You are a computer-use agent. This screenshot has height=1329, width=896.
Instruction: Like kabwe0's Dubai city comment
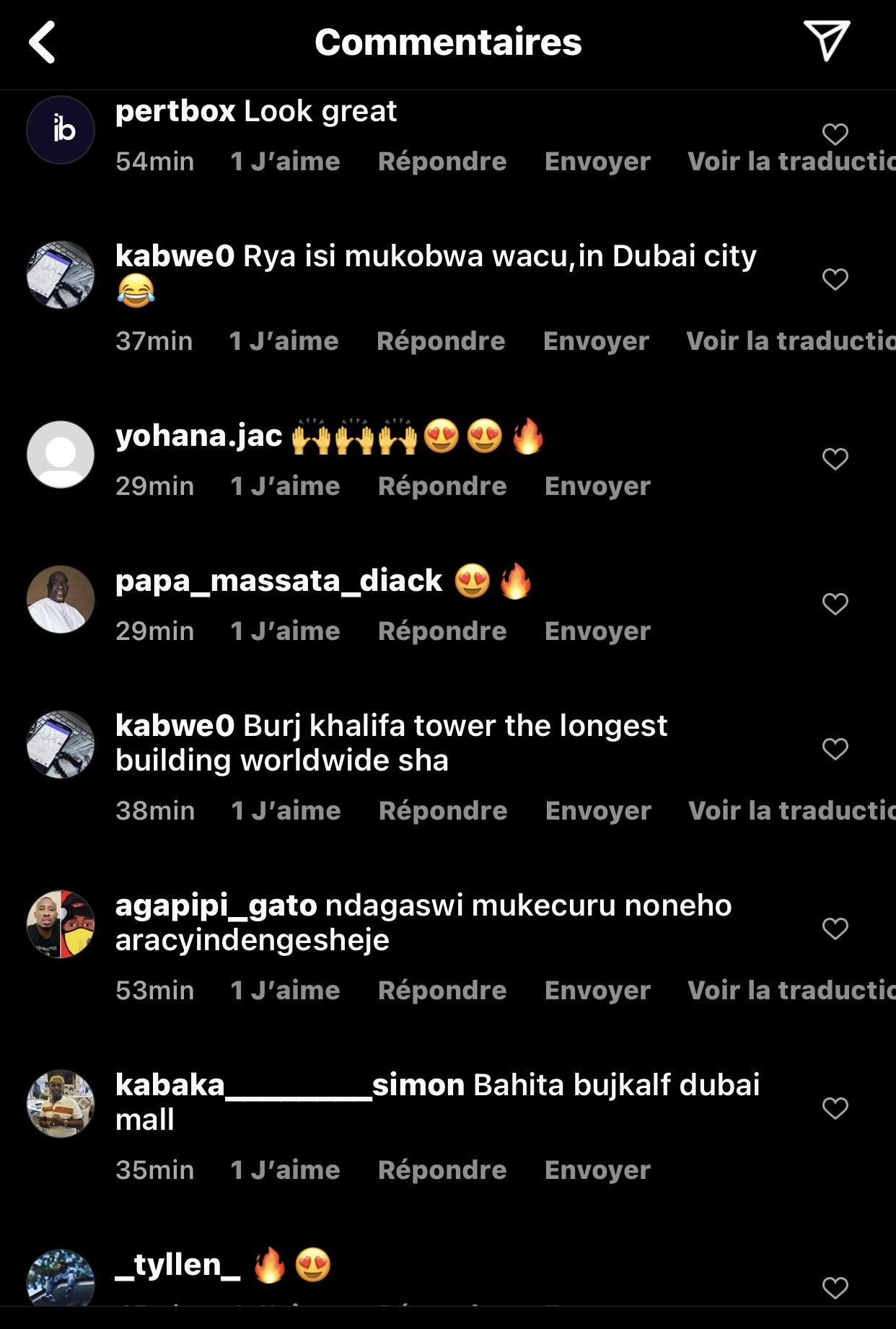[x=835, y=279]
